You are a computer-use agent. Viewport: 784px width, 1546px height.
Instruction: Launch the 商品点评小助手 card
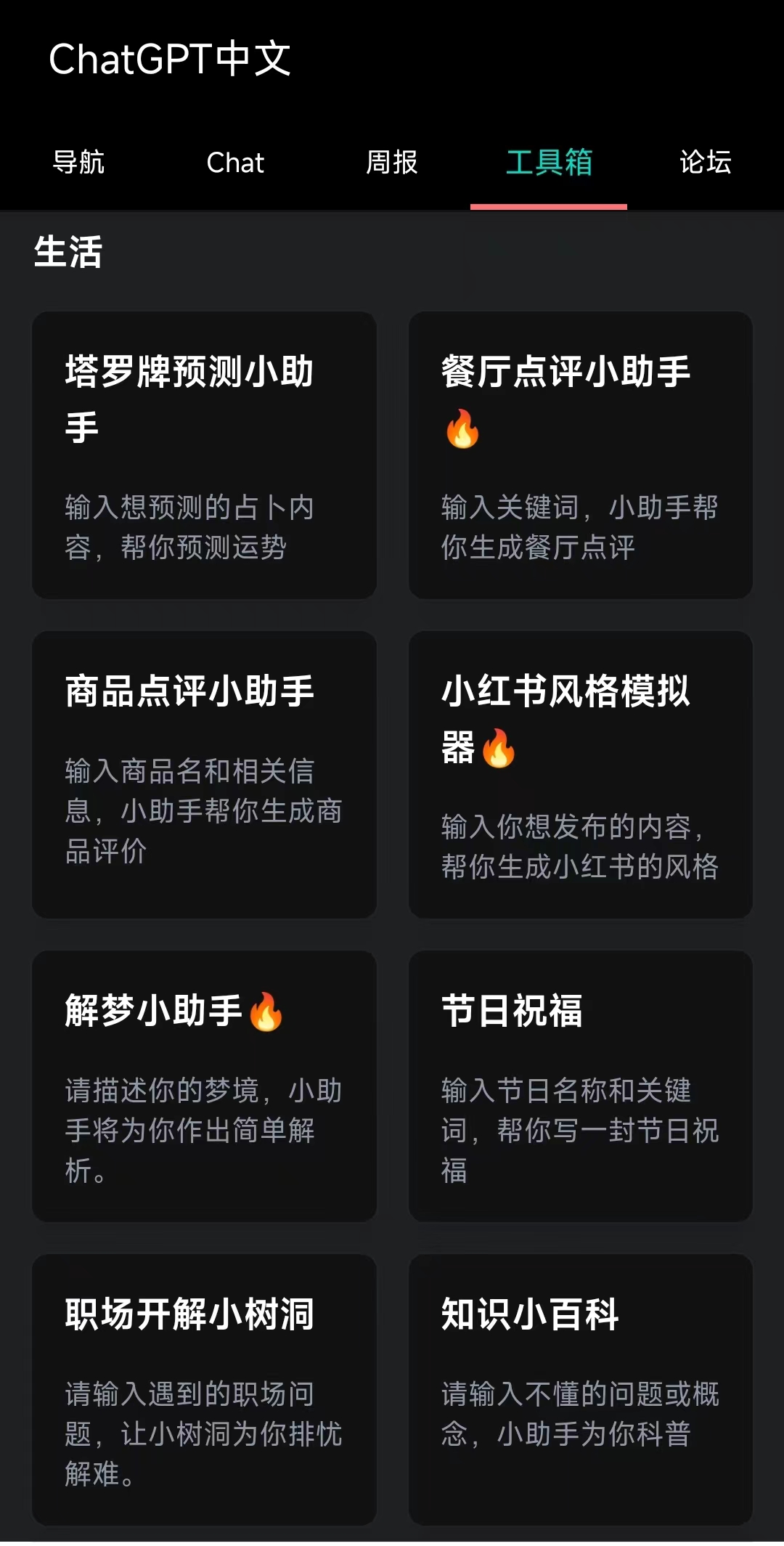pos(204,774)
